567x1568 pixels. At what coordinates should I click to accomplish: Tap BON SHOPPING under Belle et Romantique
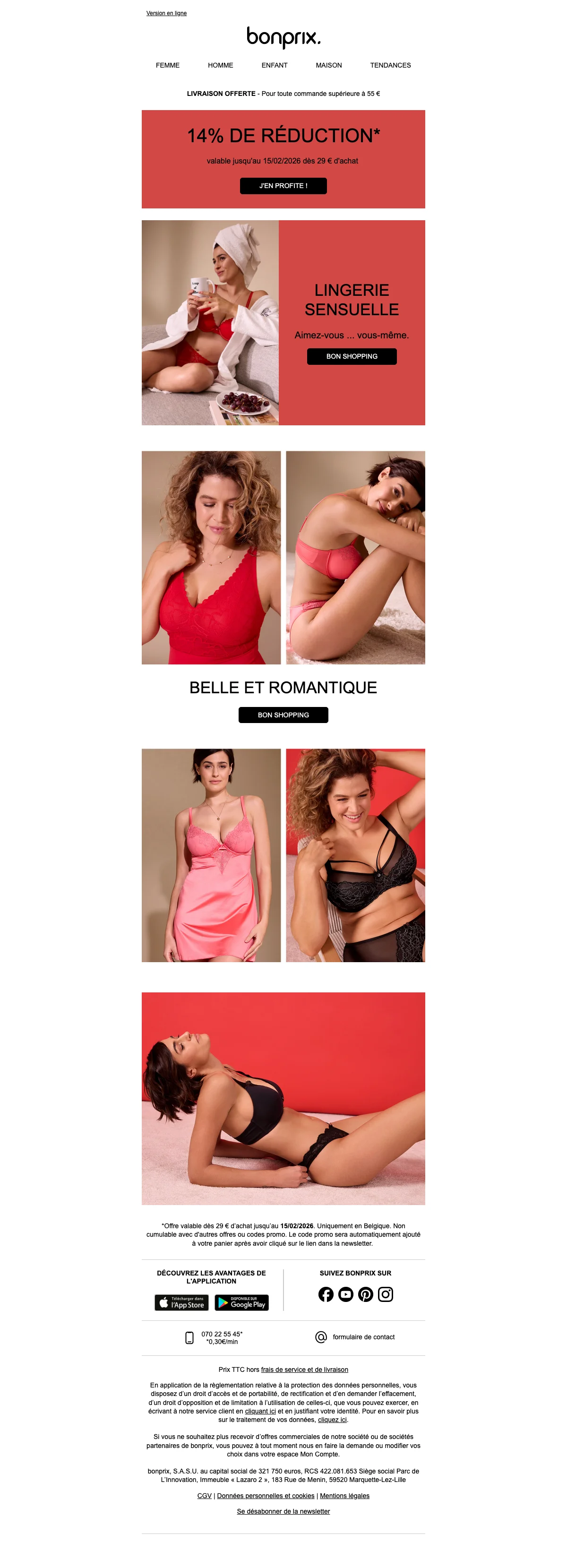point(283,715)
